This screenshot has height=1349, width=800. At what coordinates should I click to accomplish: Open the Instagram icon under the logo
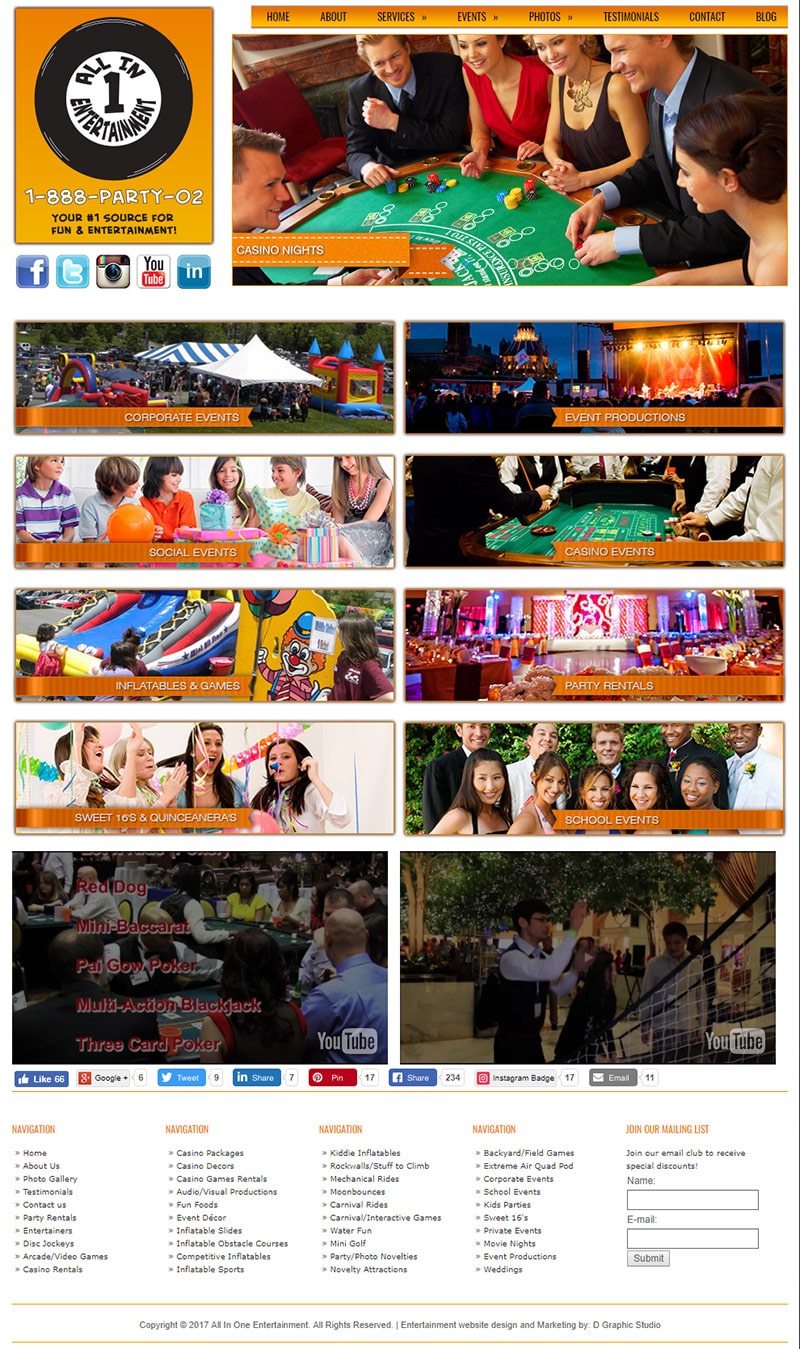(113, 271)
